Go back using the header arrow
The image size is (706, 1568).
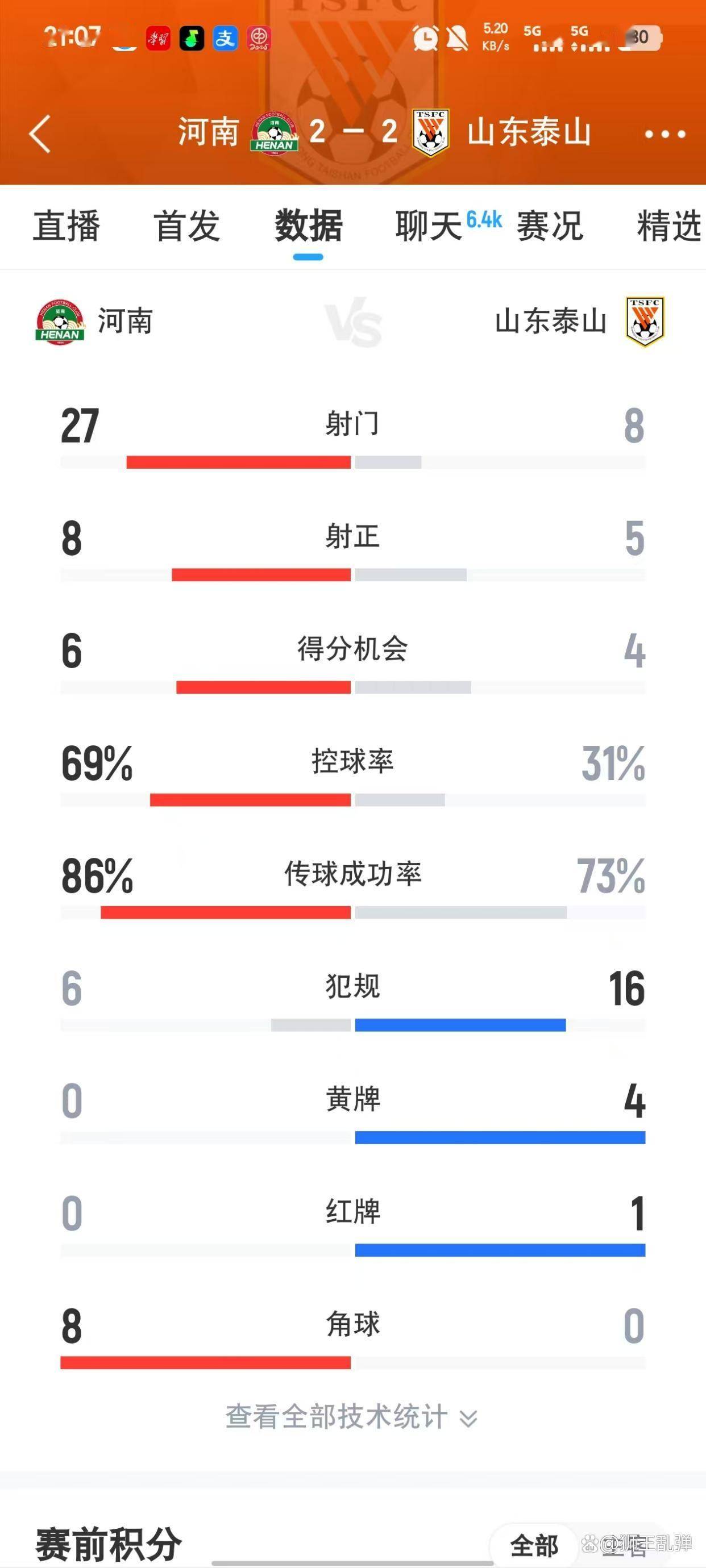pos(40,134)
